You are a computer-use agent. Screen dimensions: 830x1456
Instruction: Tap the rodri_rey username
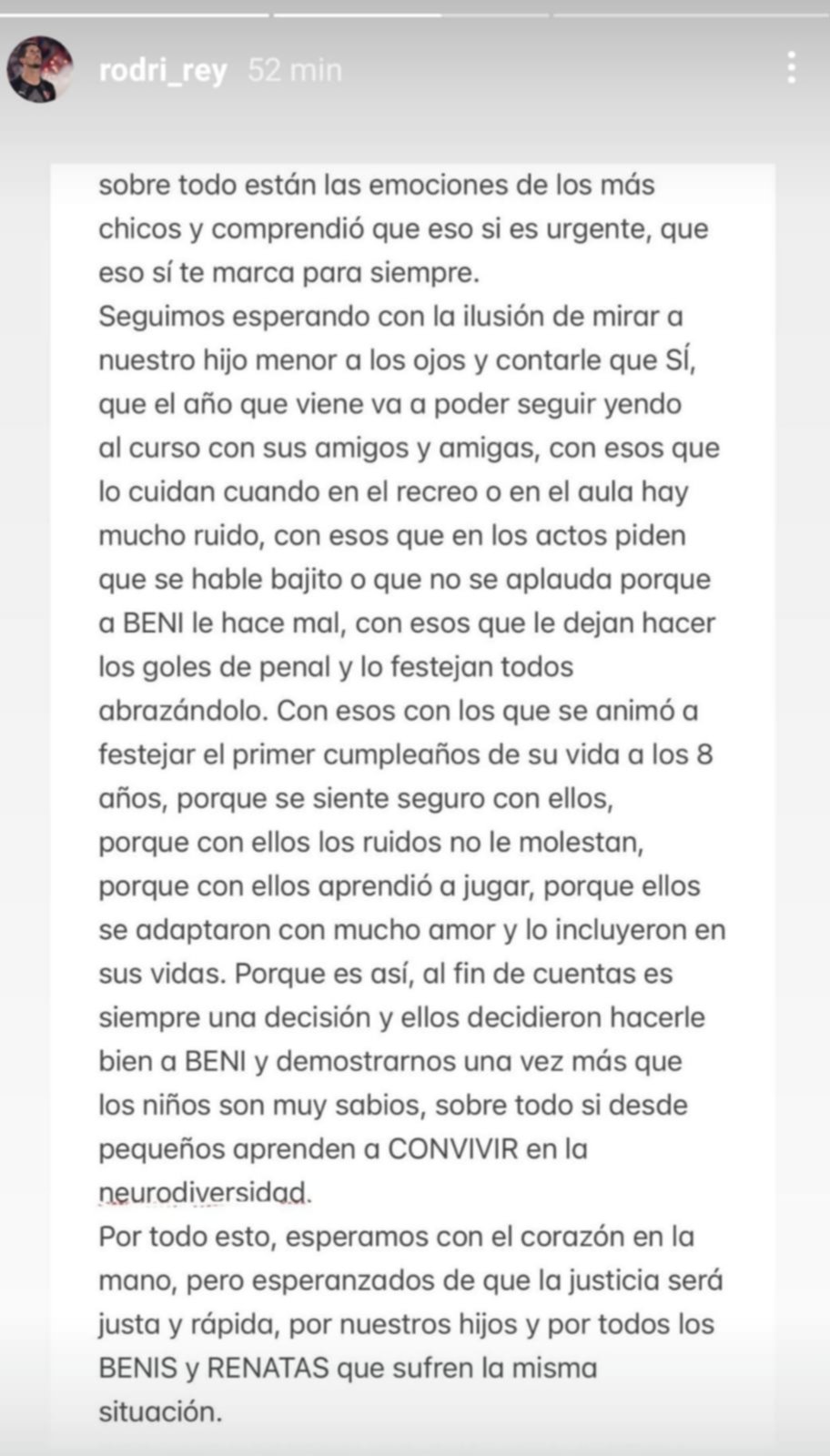point(162,70)
